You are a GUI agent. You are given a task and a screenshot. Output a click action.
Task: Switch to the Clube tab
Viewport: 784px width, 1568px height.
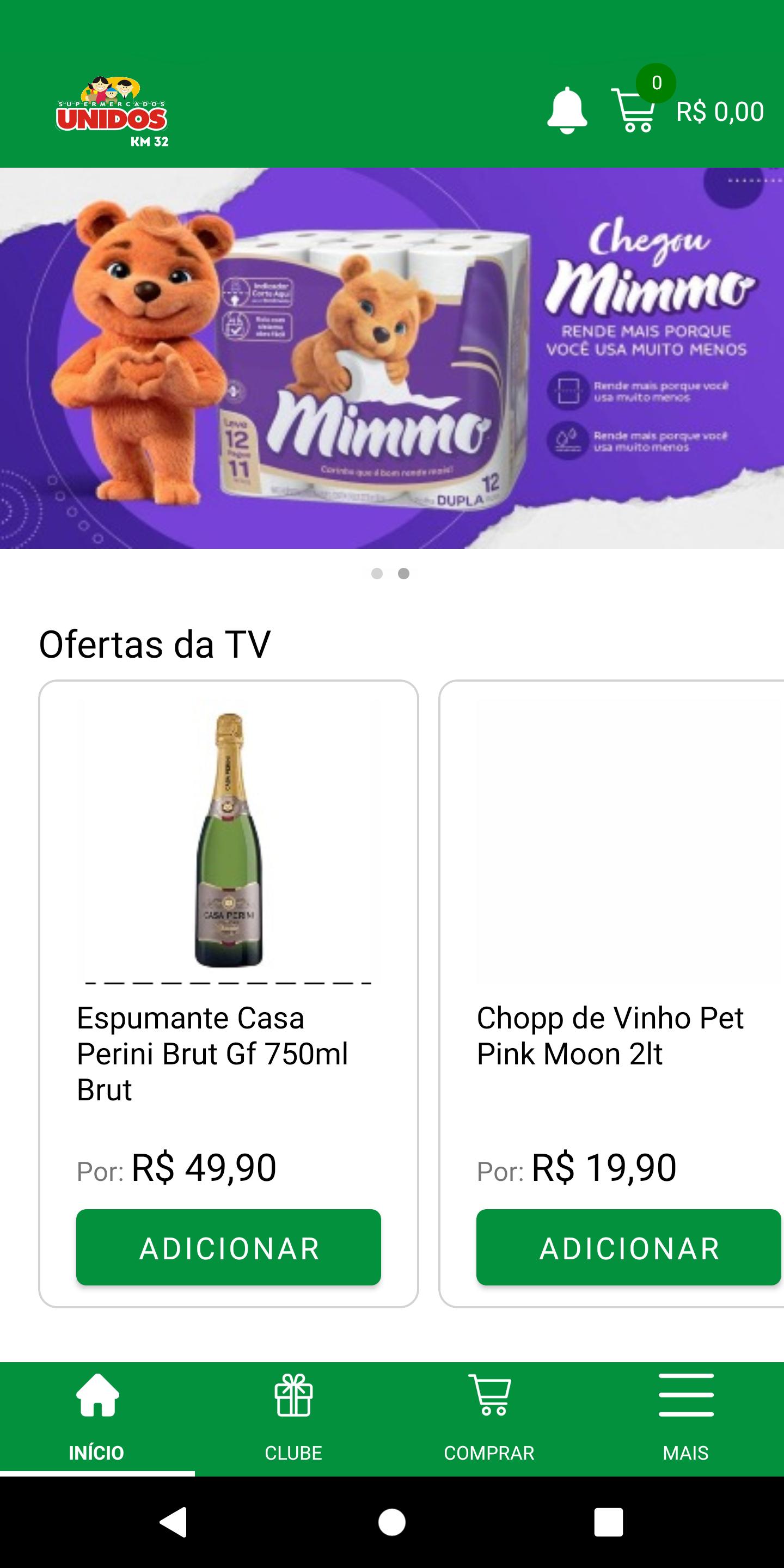click(293, 1418)
